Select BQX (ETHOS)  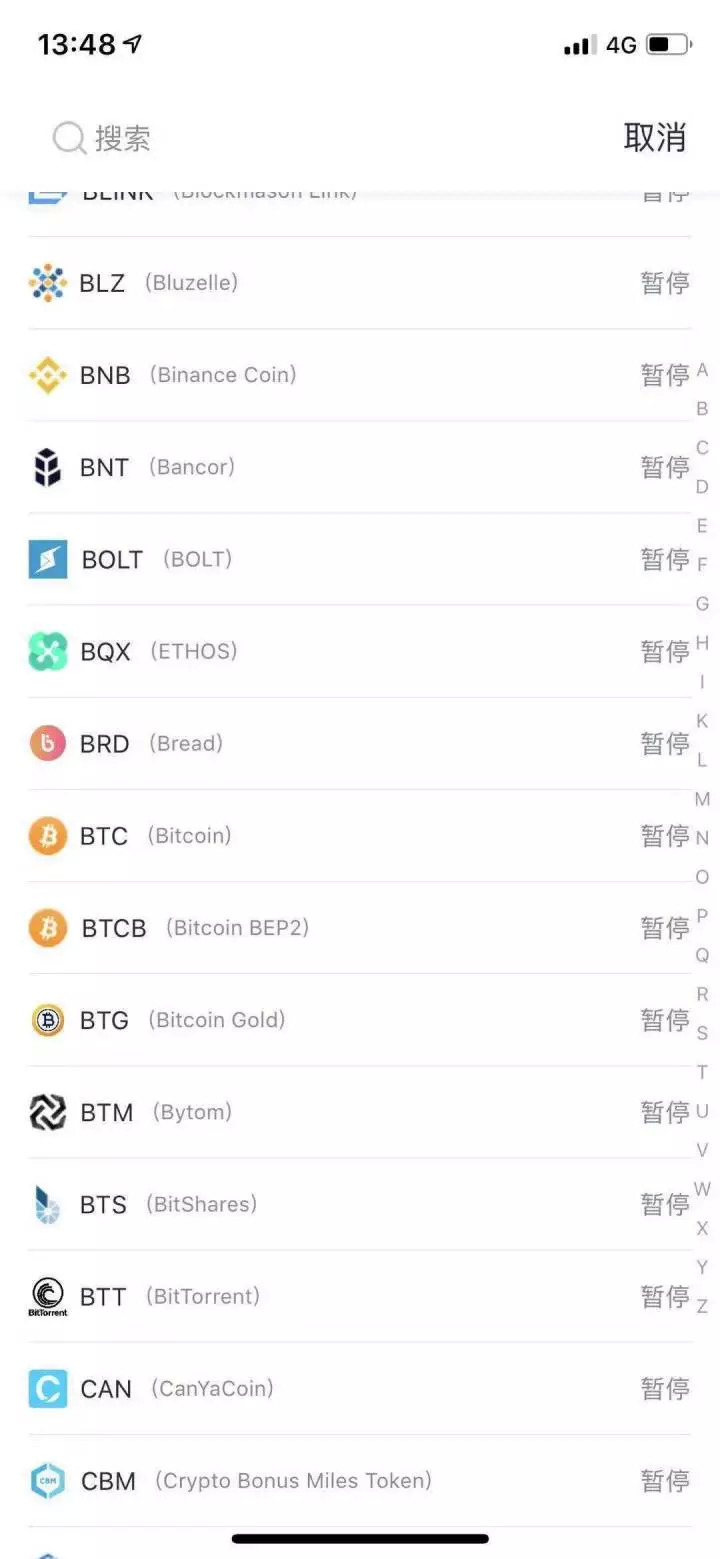pos(359,651)
